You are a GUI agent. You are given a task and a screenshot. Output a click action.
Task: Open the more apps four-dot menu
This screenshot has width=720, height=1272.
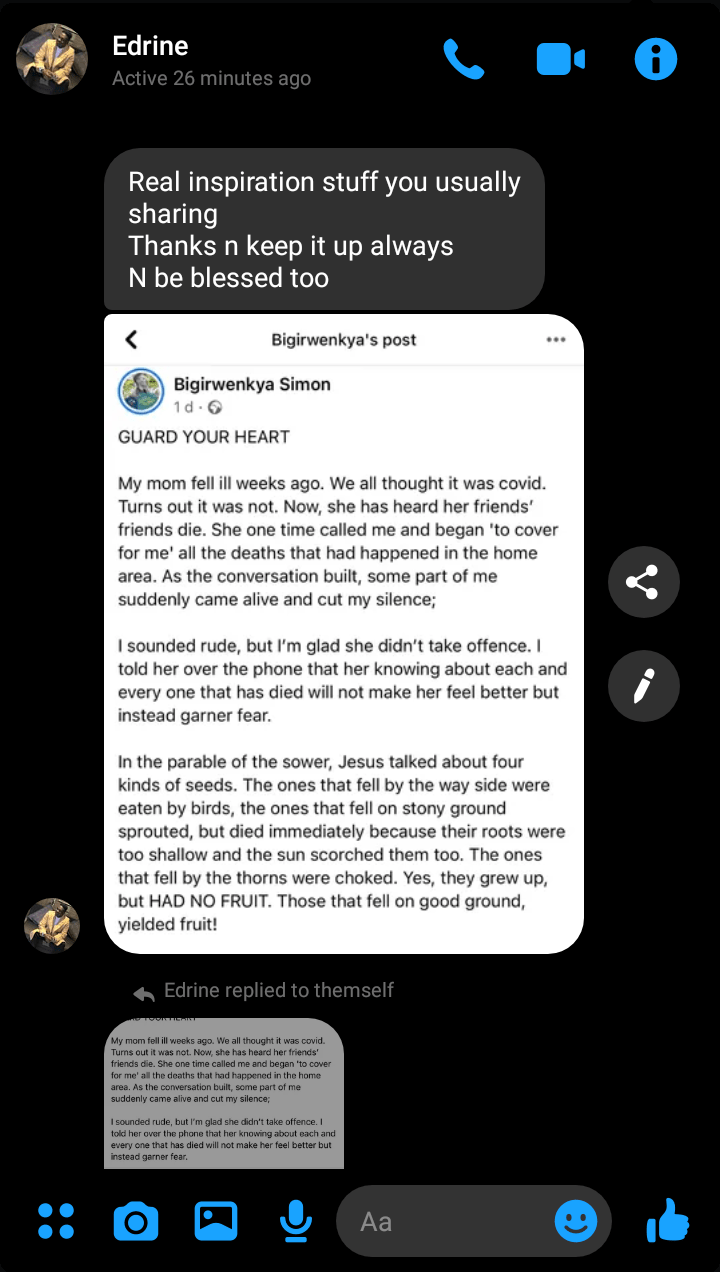coord(56,1221)
